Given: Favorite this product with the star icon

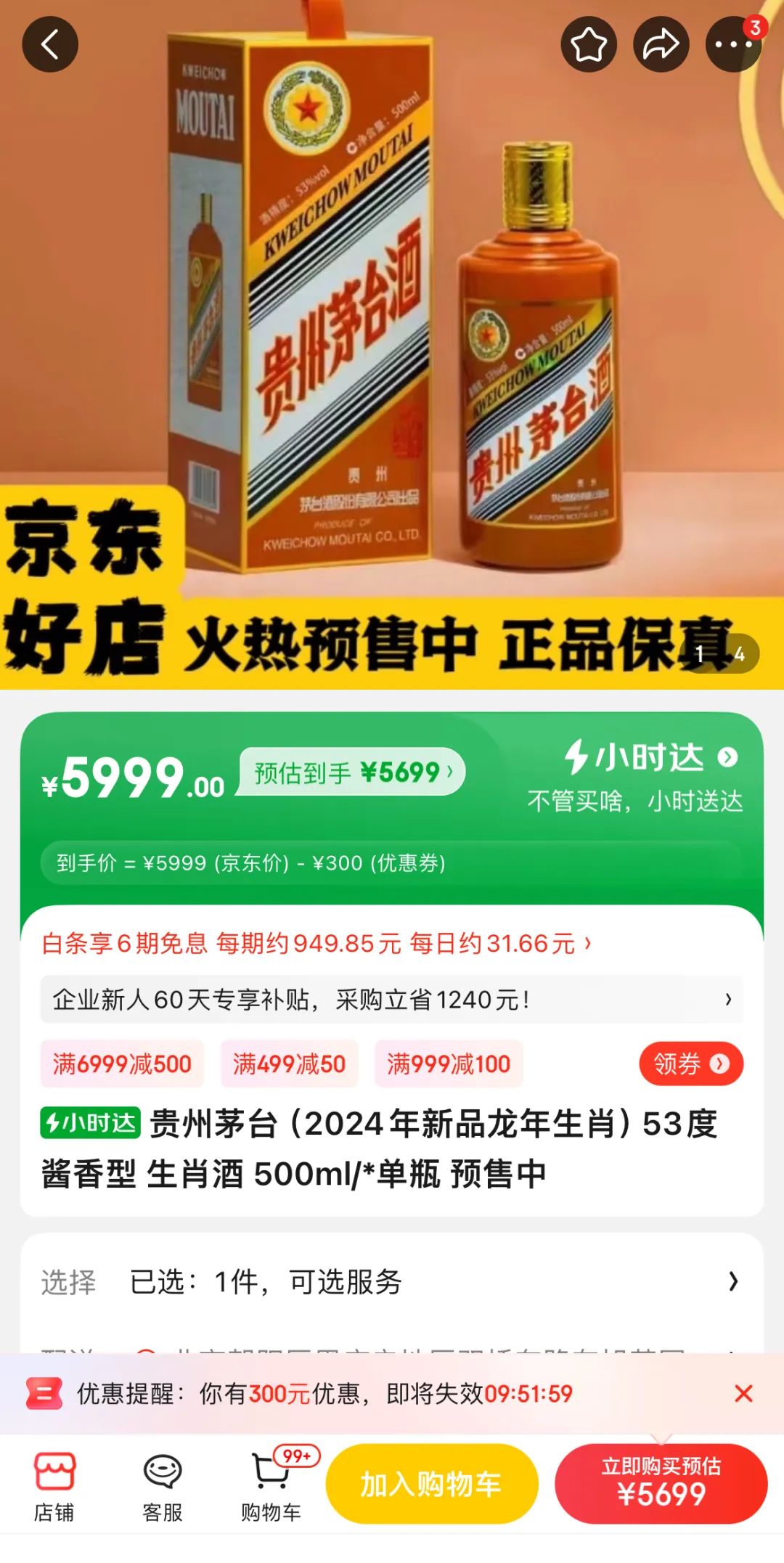Looking at the screenshot, I should (589, 45).
